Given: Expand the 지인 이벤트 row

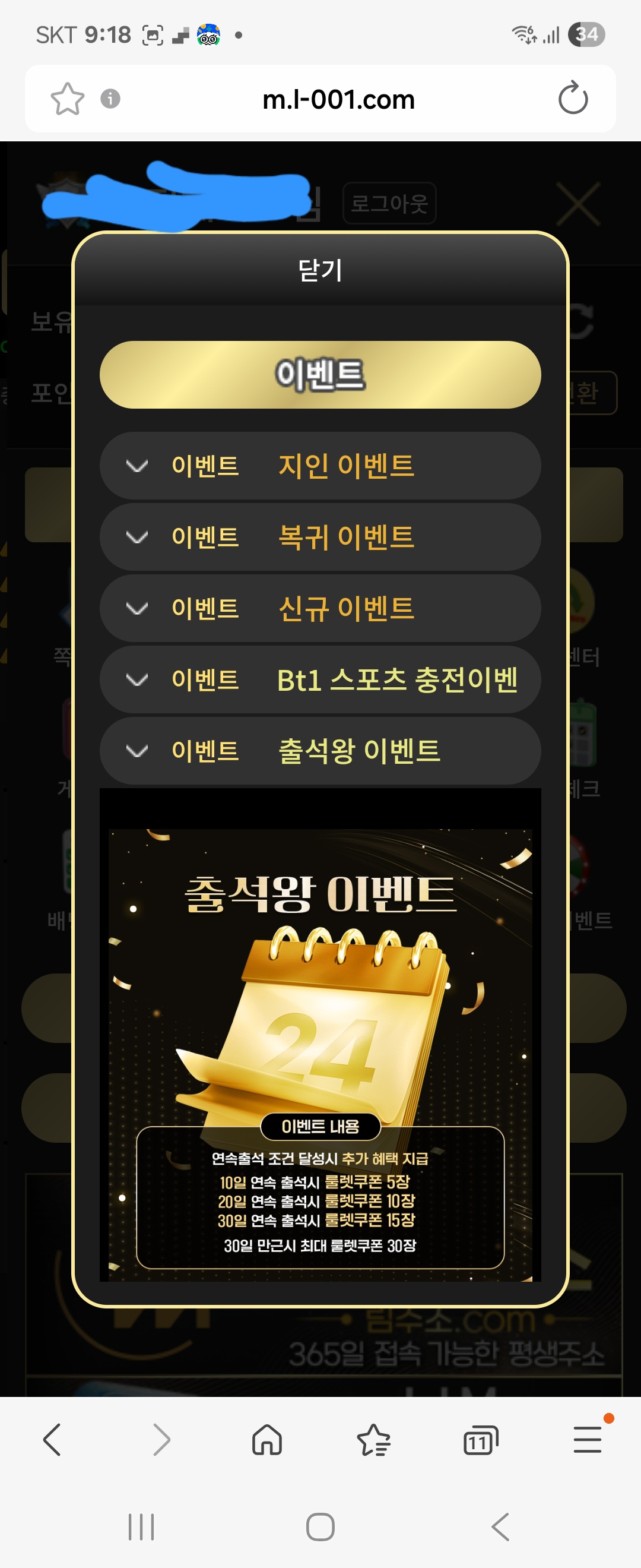Looking at the screenshot, I should tap(320, 466).
